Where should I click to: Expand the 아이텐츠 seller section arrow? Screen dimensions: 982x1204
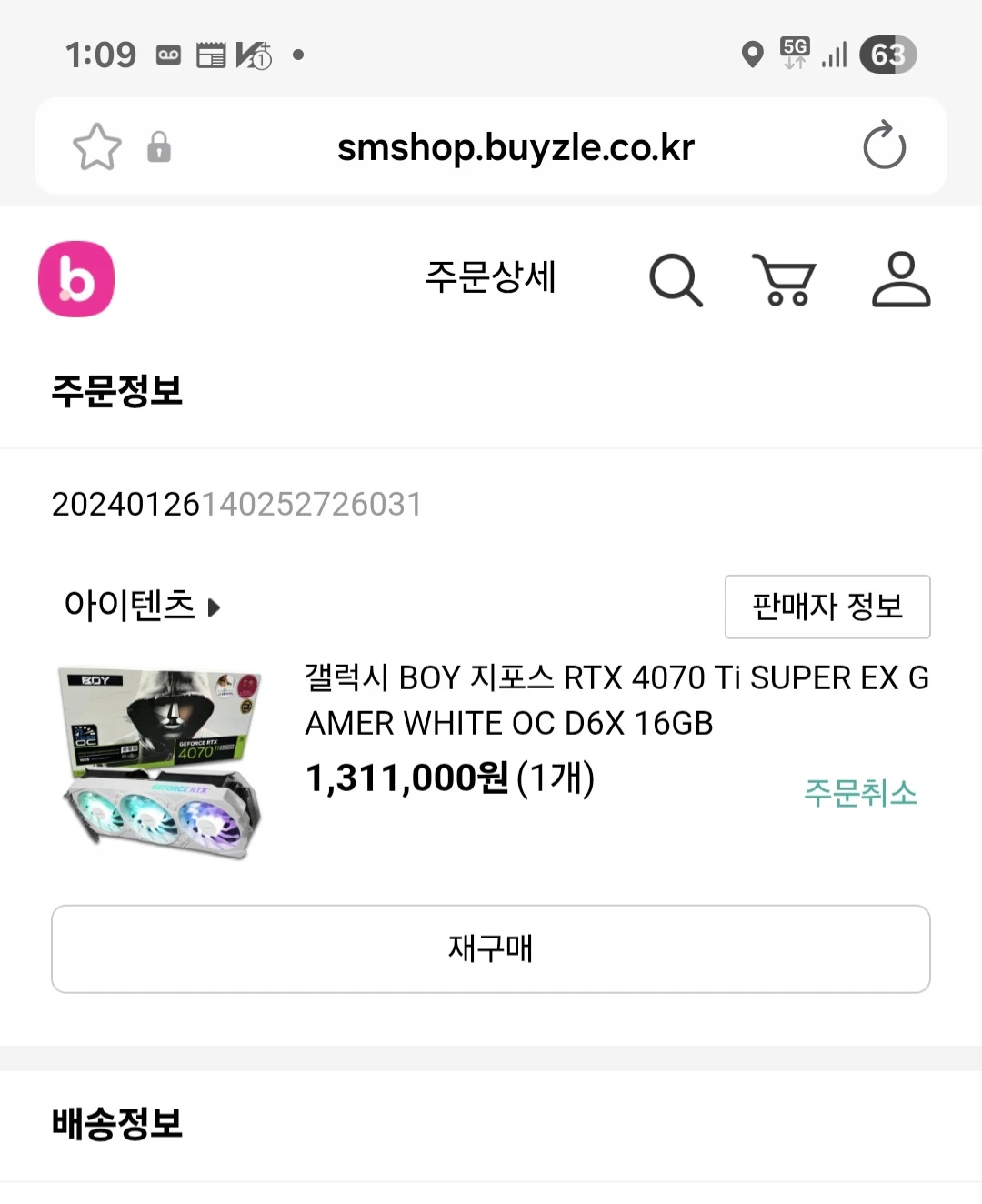coord(215,607)
